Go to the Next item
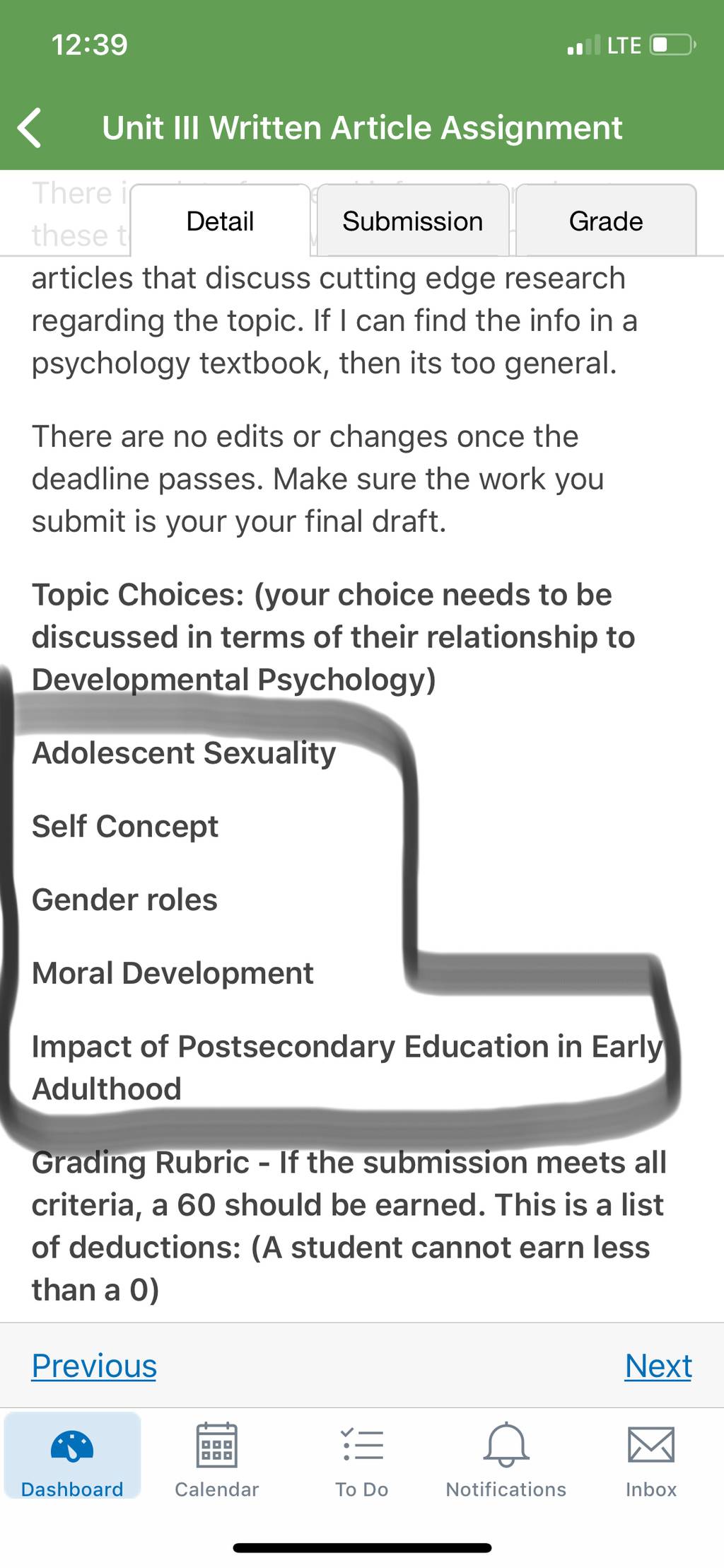The width and height of the screenshot is (724, 1568). [x=658, y=1365]
